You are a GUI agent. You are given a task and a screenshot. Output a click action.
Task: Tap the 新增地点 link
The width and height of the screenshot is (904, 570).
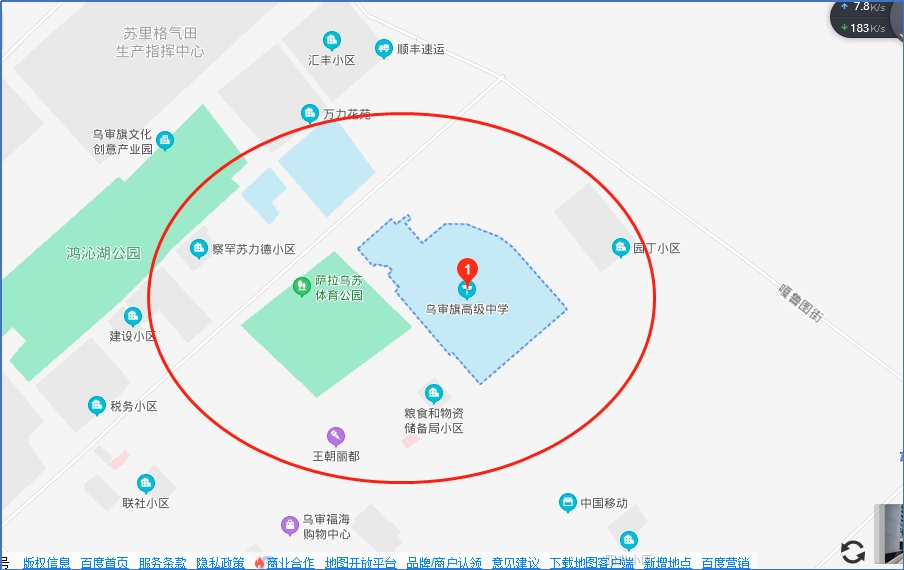667,563
